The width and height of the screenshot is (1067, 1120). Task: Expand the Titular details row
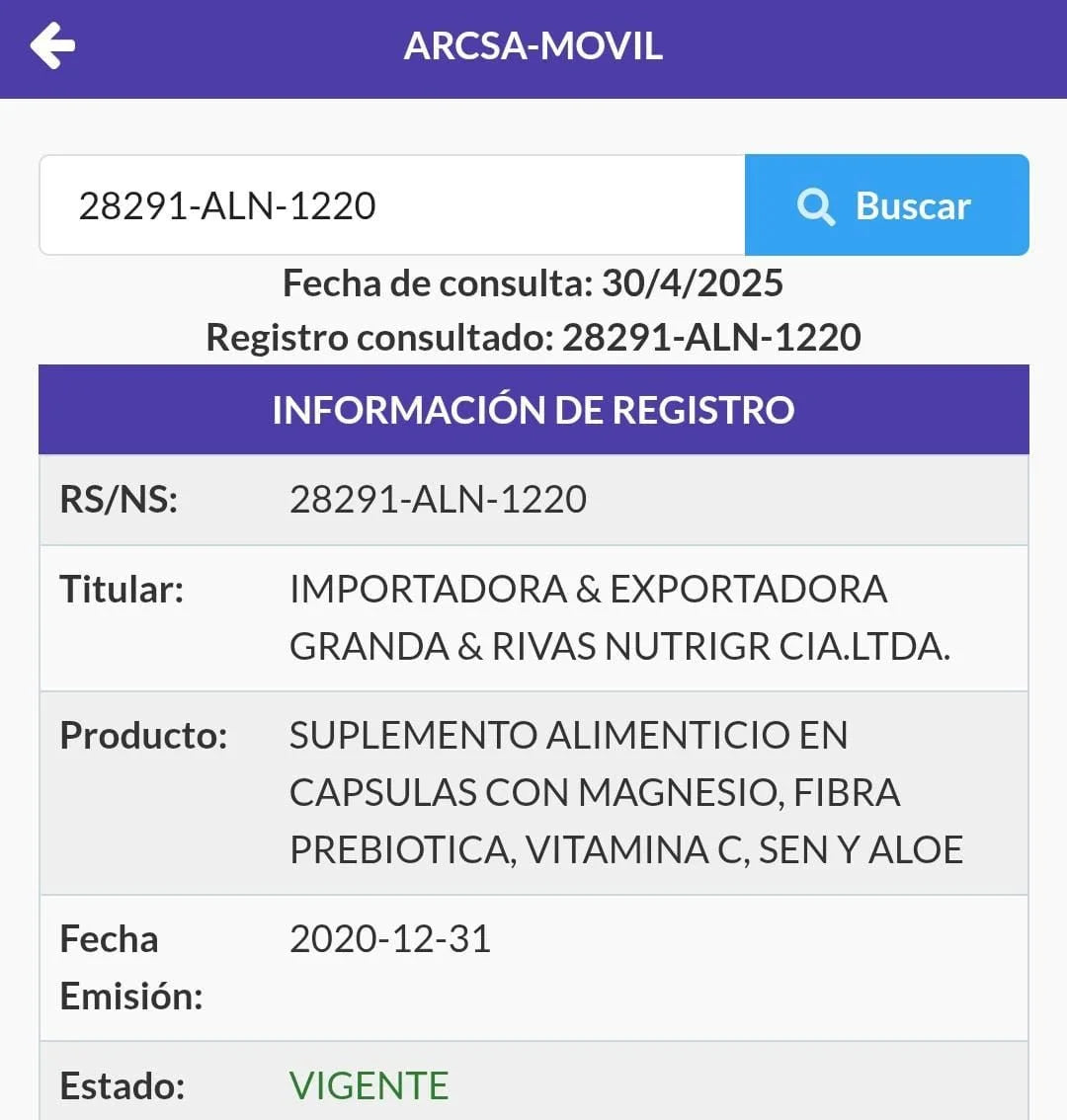(533, 618)
